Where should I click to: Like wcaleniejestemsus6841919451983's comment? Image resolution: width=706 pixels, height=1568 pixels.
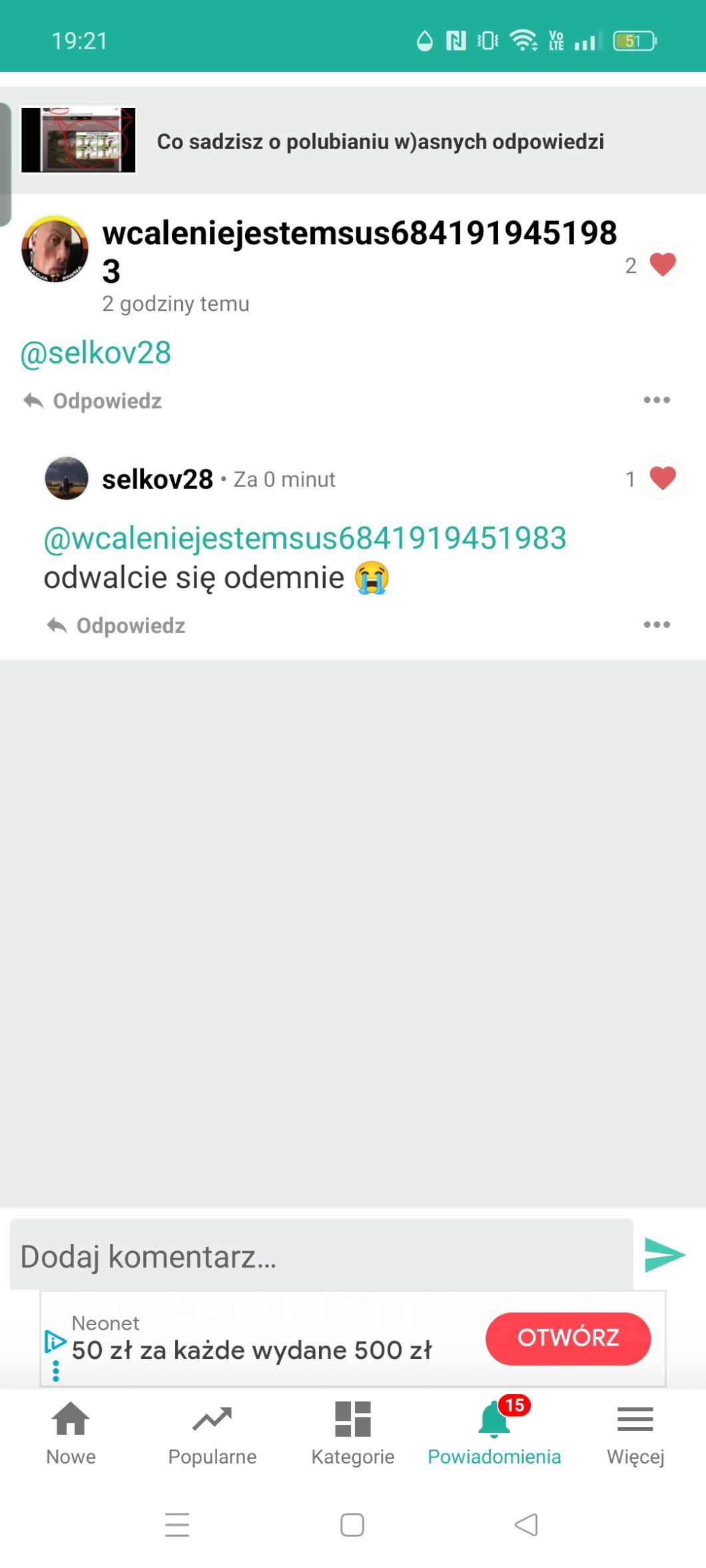click(662, 265)
